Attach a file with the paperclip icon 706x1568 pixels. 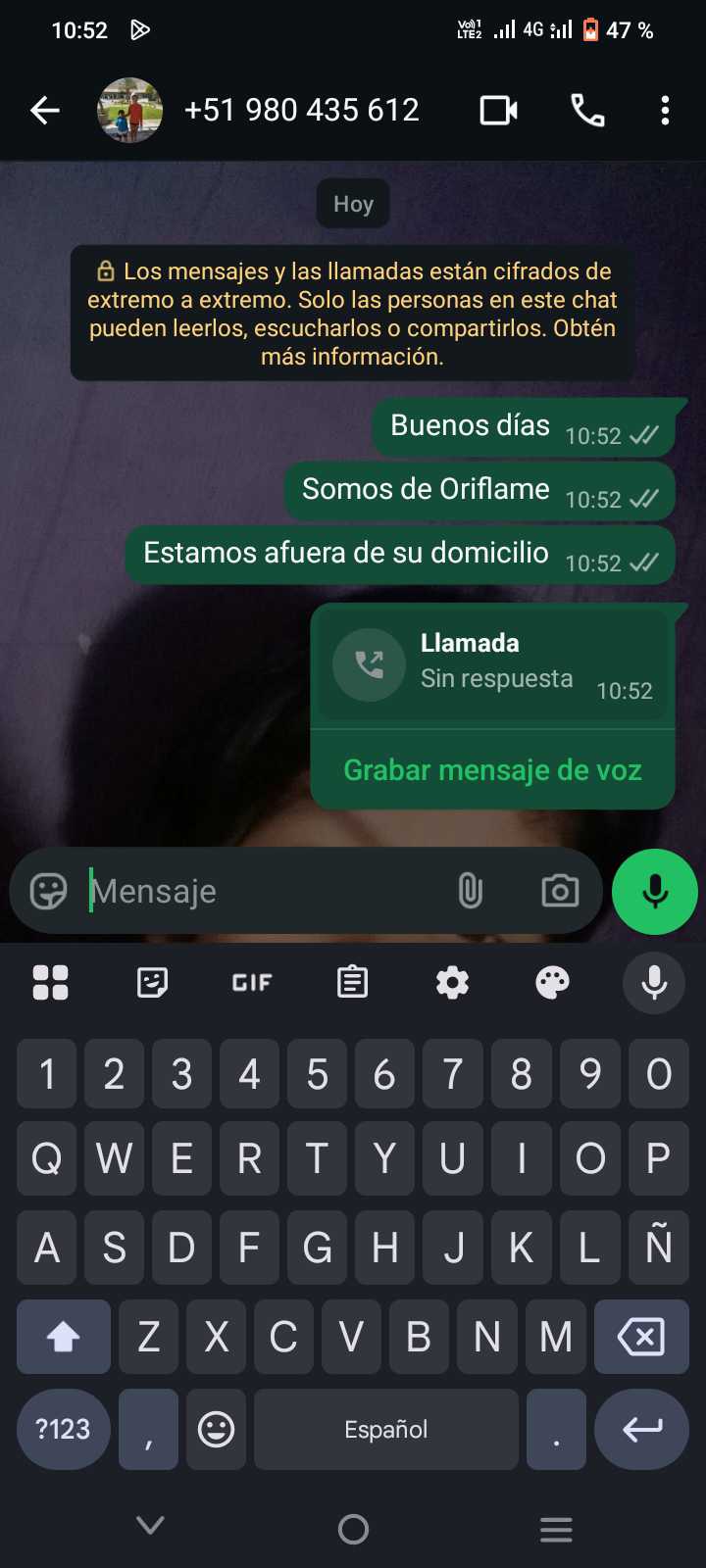(x=471, y=891)
